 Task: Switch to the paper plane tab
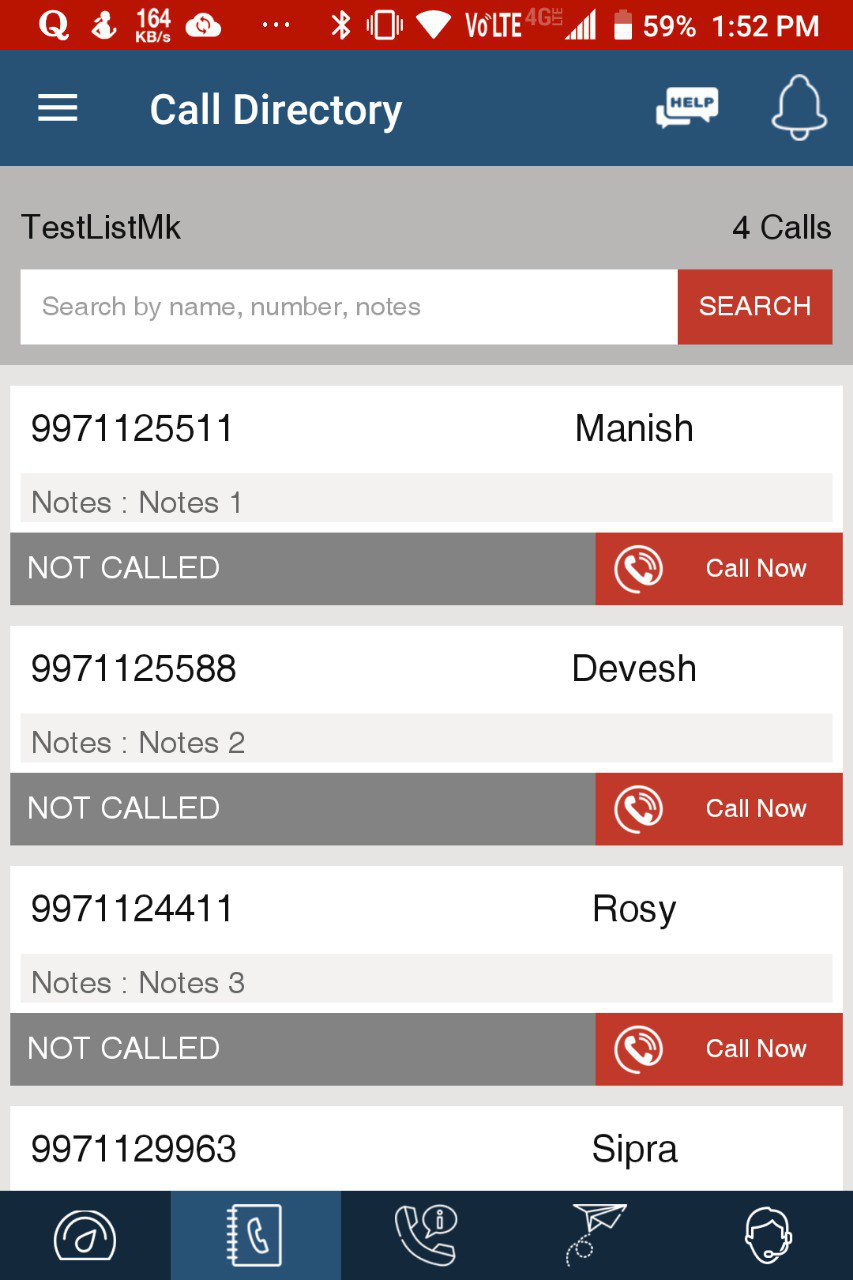pyautogui.click(x=596, y=1236)
